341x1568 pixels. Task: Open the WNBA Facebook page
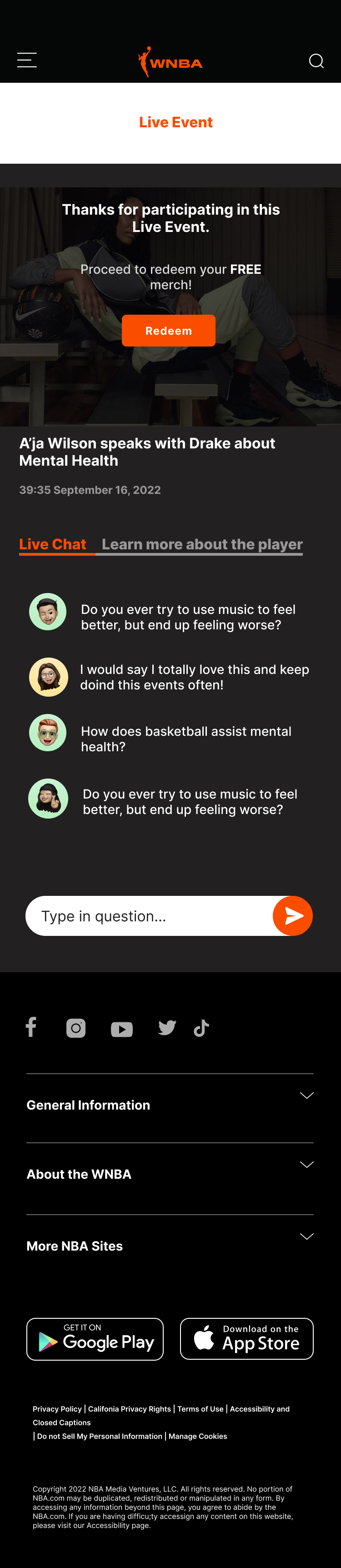point(31,1027)
